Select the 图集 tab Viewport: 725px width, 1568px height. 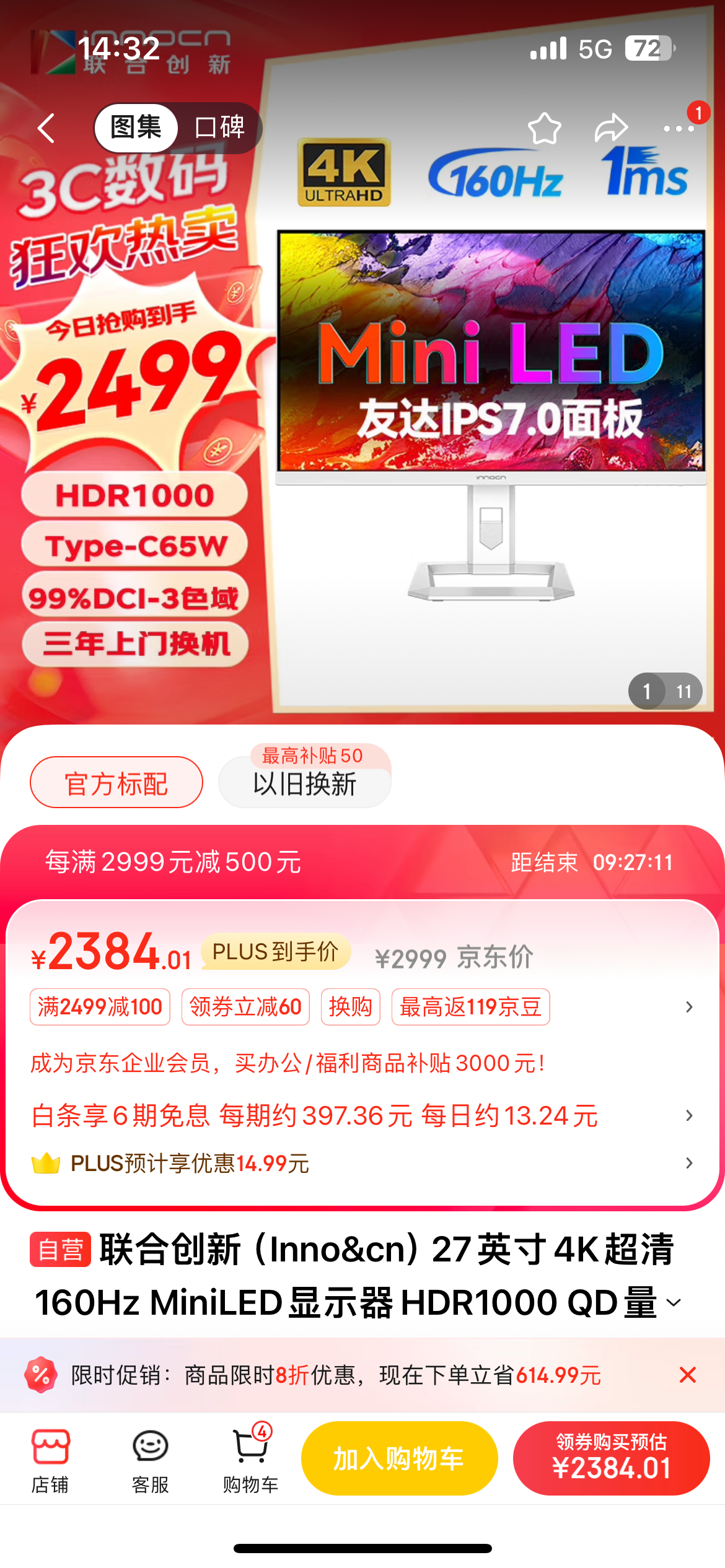pos(136,128)
